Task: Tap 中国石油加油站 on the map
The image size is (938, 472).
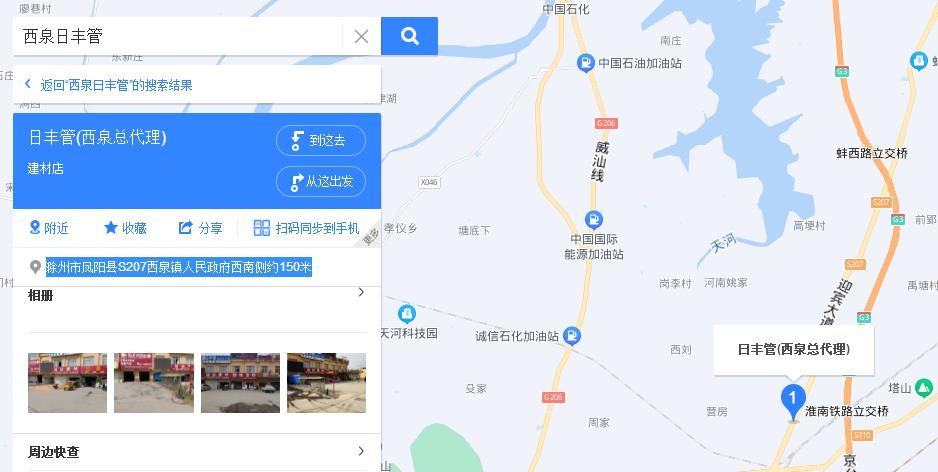Action: 585,63
